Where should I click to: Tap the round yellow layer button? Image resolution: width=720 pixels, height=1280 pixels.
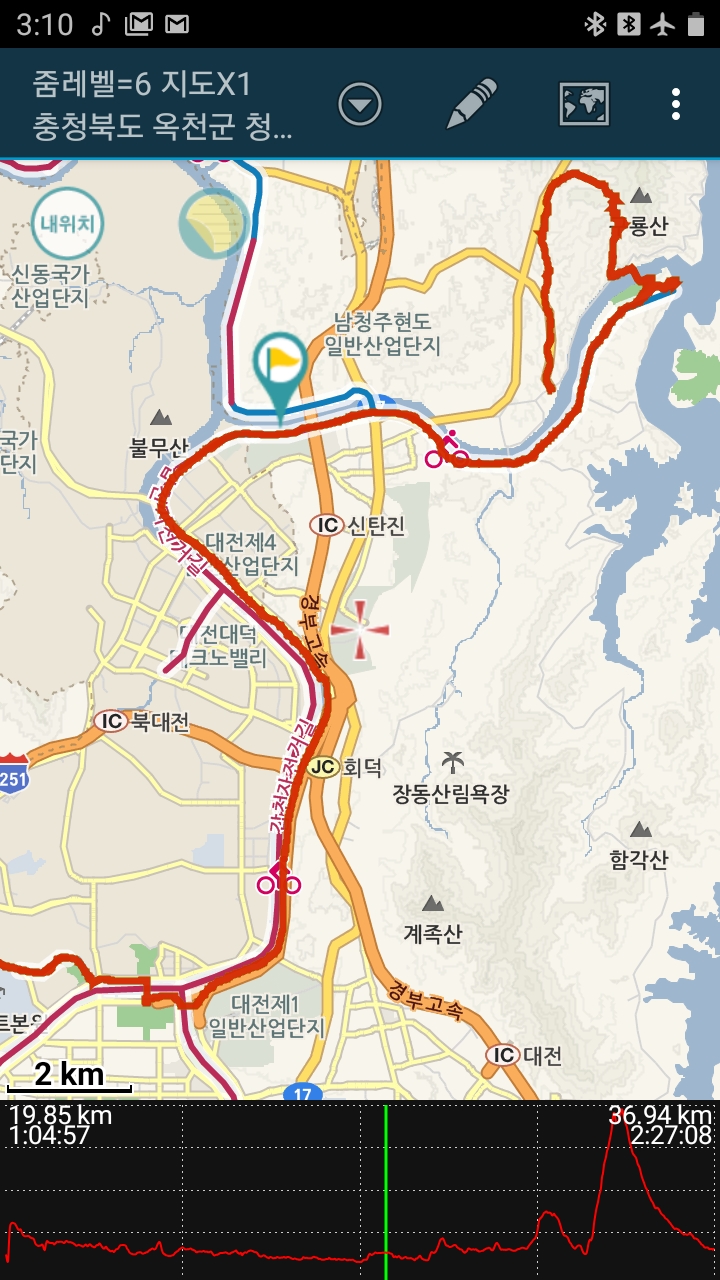(213, 224)
